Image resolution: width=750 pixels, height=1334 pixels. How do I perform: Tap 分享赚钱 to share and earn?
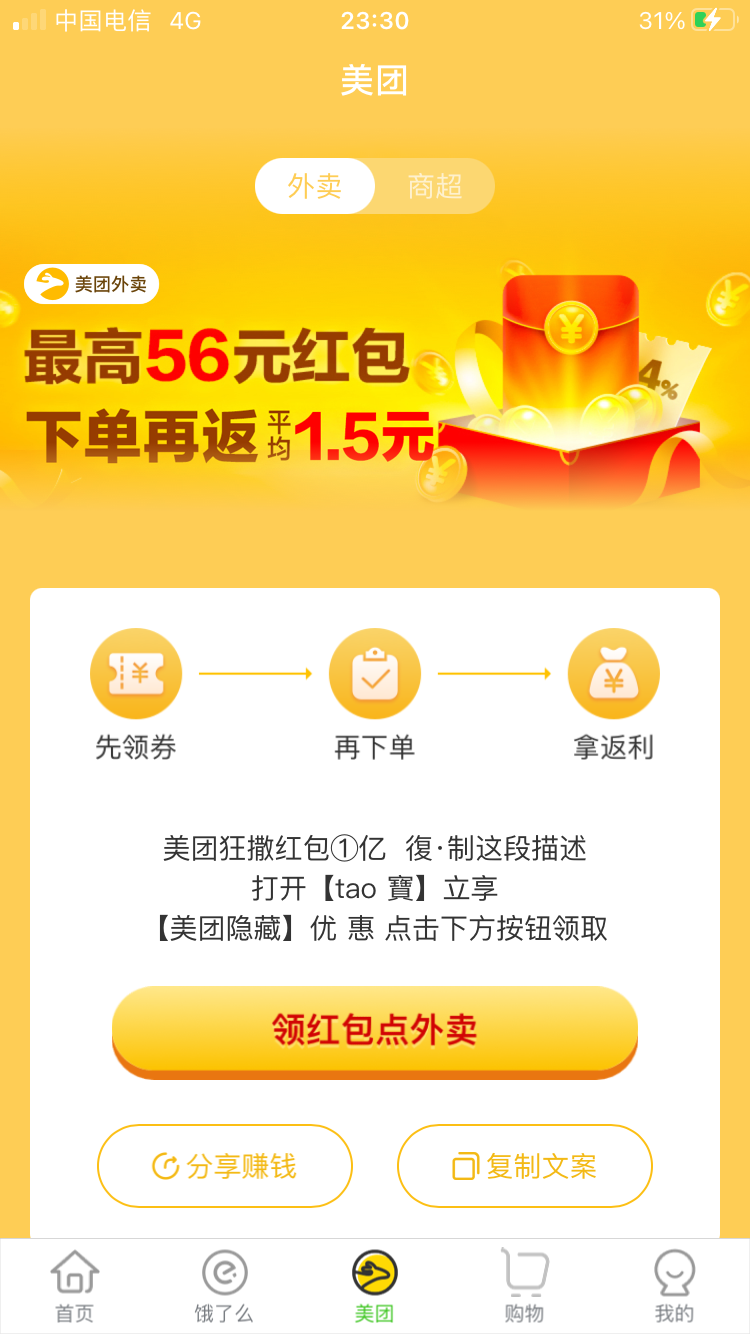[x=224, y=1166]
